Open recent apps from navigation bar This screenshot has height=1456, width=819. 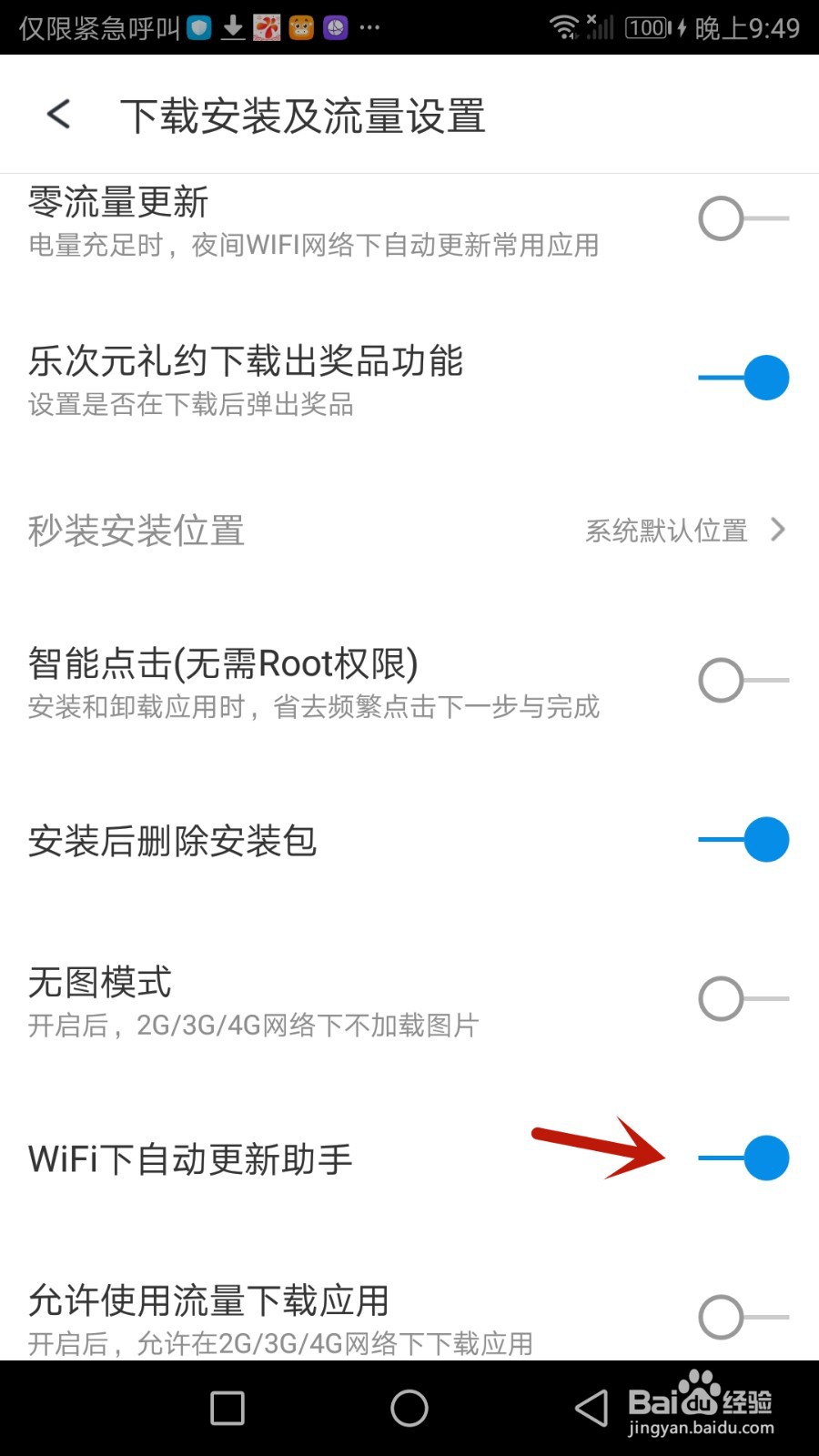pos(227,1408)
